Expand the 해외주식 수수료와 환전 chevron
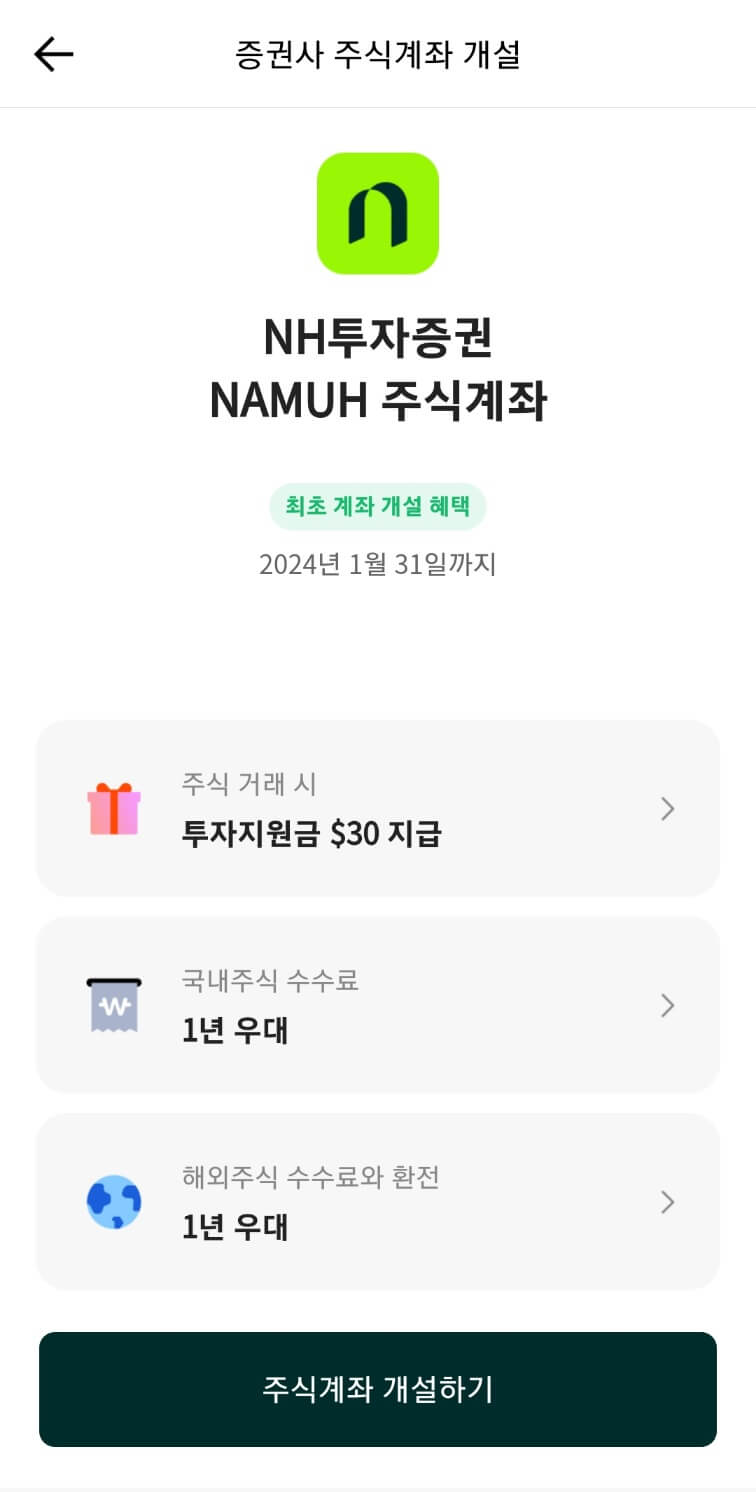The image size is (756, 1492). coord(667,1202)
